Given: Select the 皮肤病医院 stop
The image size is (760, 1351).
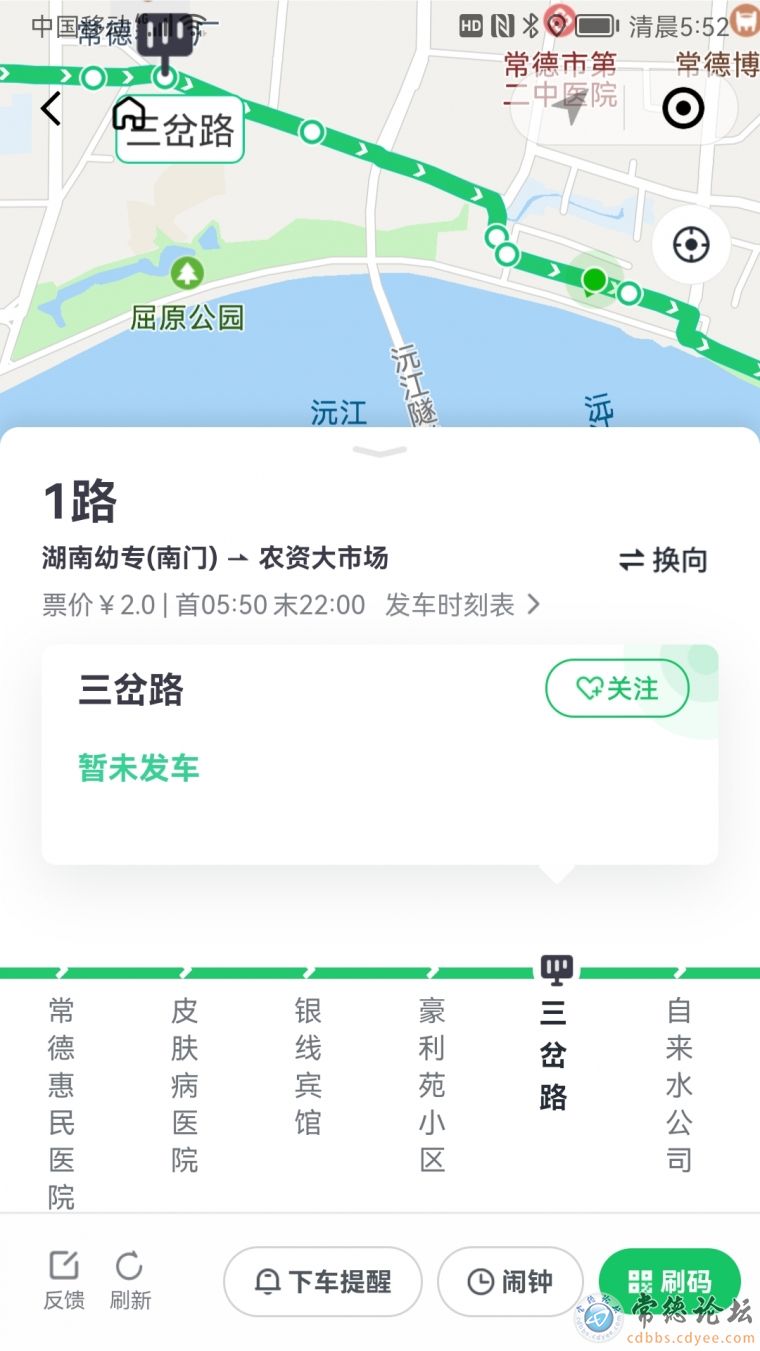Looking at the screenshot, I should point(185,1084).
